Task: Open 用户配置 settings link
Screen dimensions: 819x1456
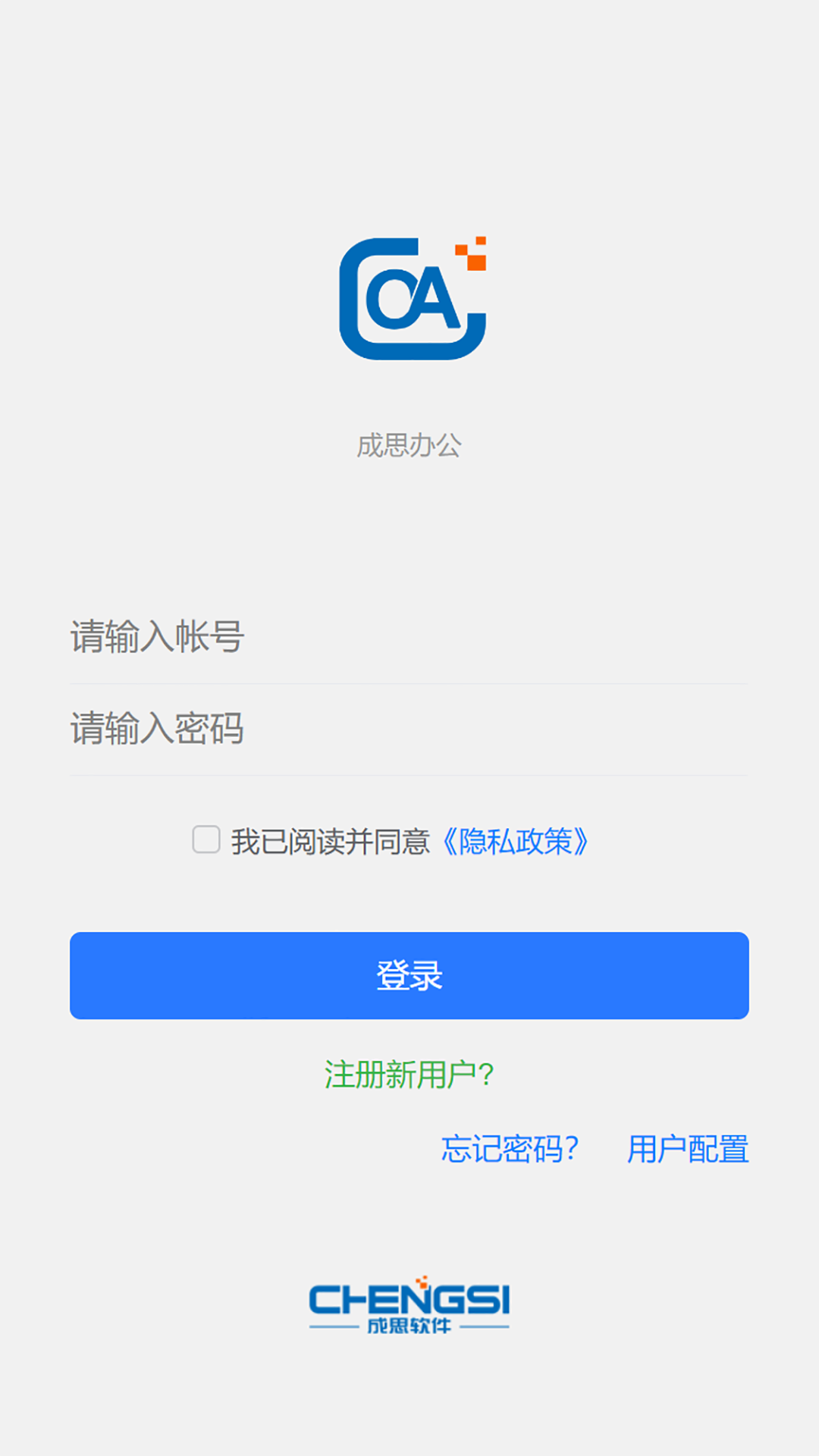Action: point(687,1149)
